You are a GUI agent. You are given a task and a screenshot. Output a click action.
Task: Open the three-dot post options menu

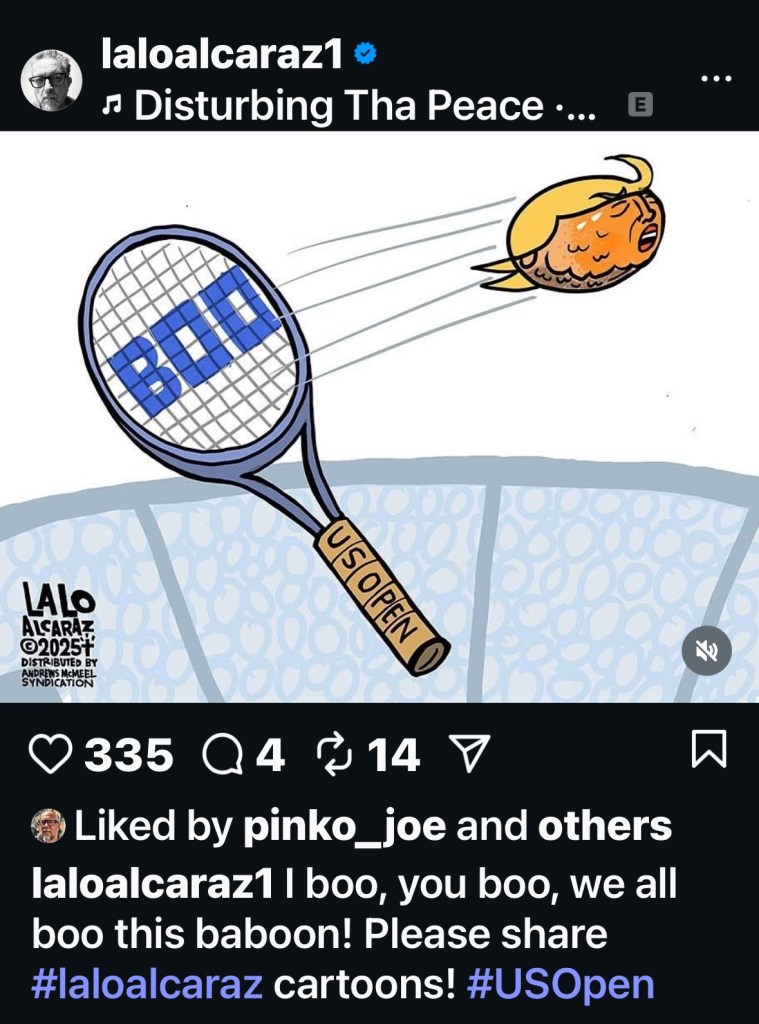pyautogui.click(x=716, y=78)
